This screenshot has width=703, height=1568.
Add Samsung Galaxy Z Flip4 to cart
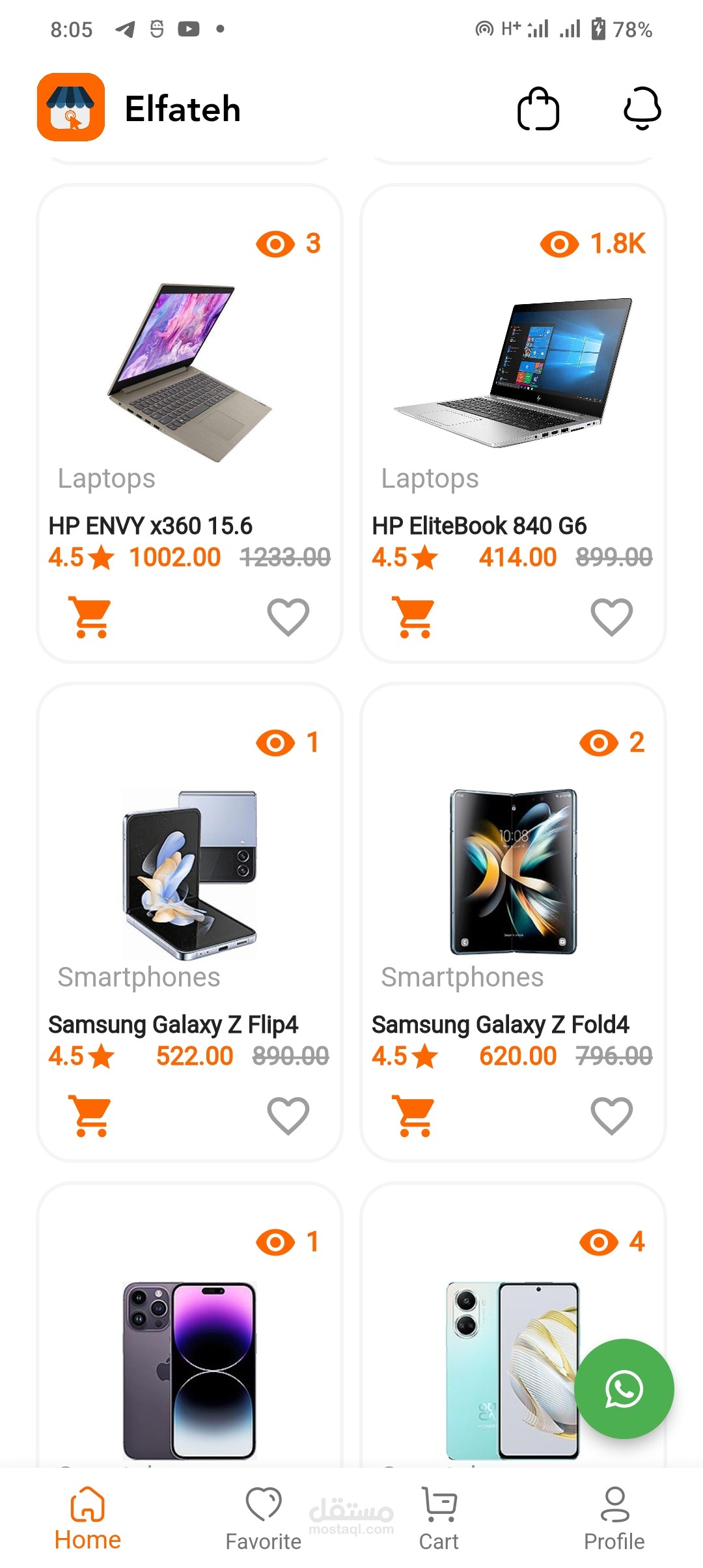(91, 1116)
